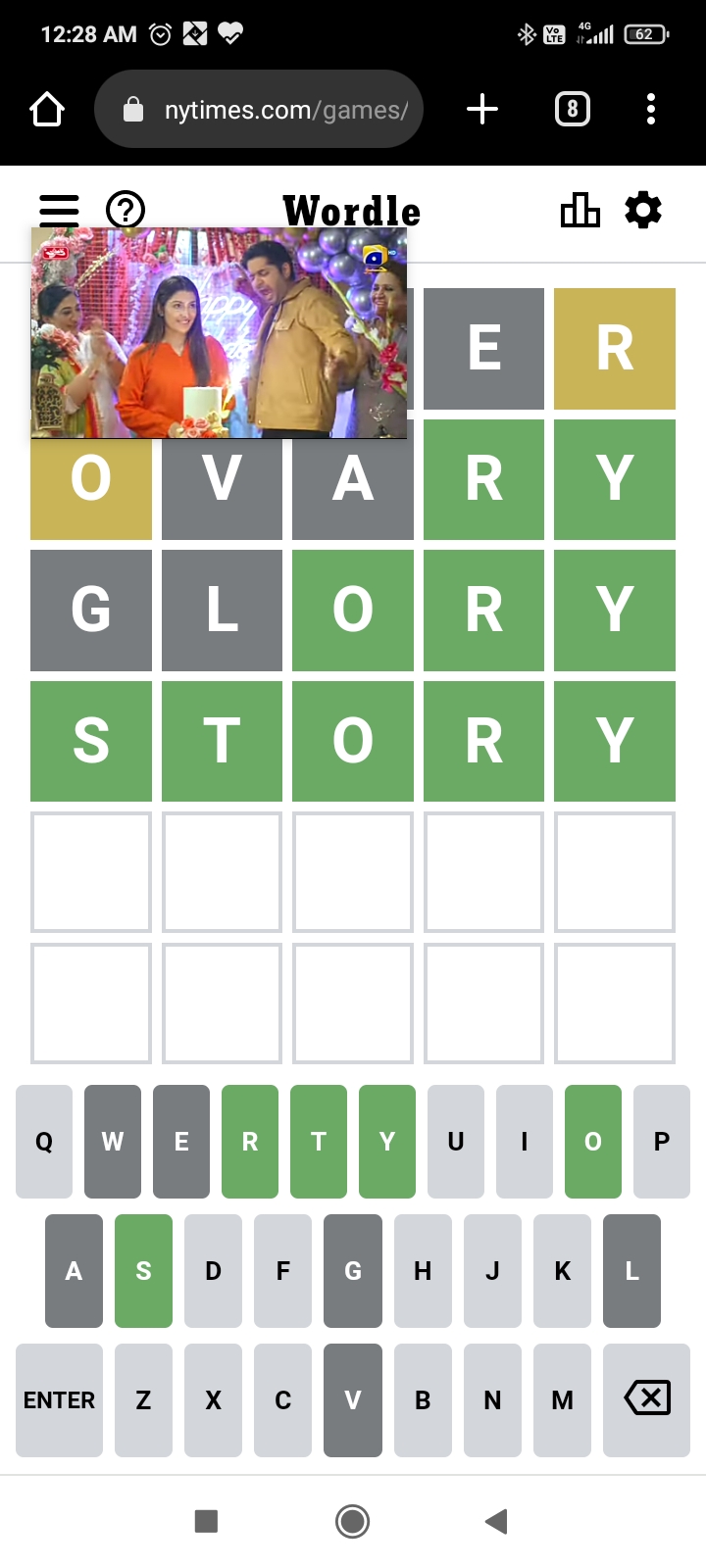Type the letter P key

(662, 1141)
